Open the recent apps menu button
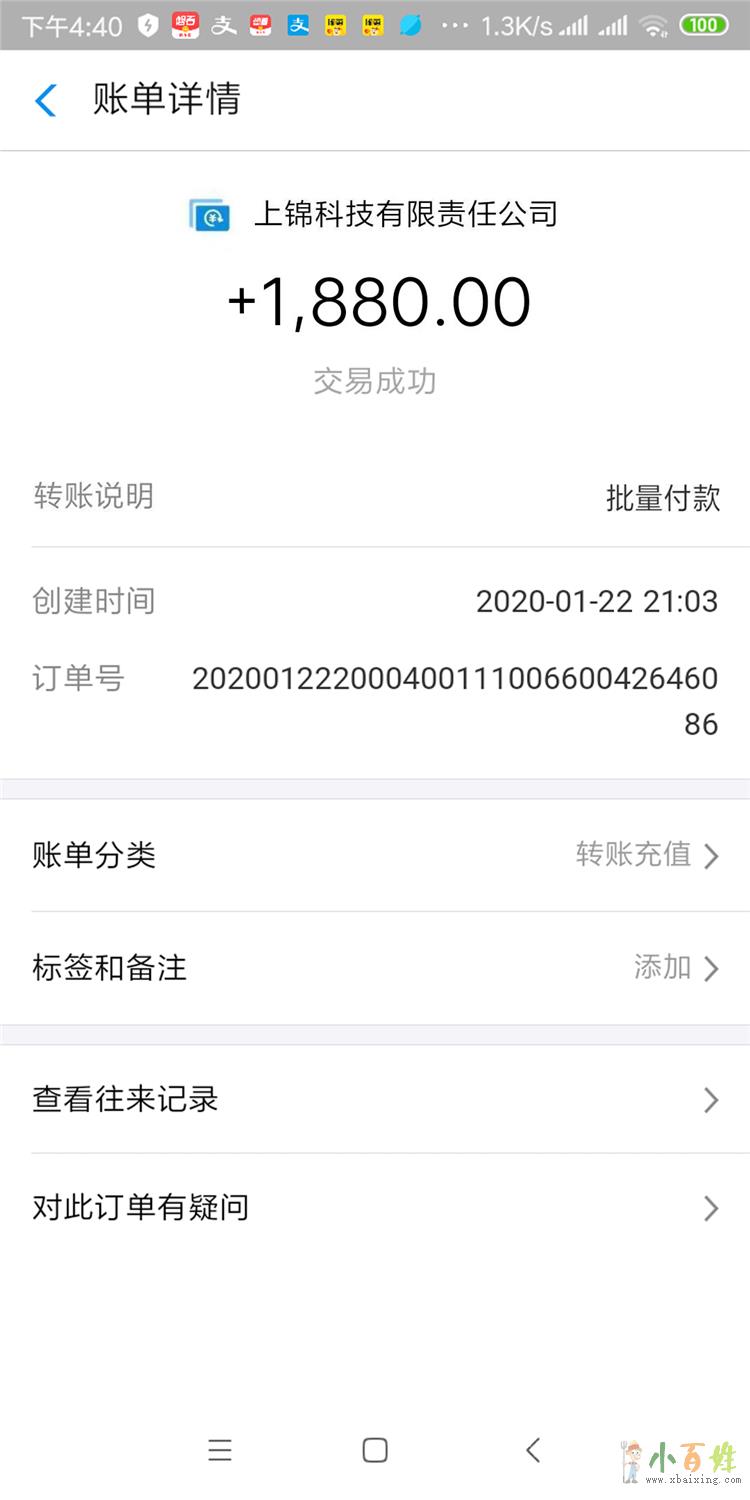 click(220, 1450)
